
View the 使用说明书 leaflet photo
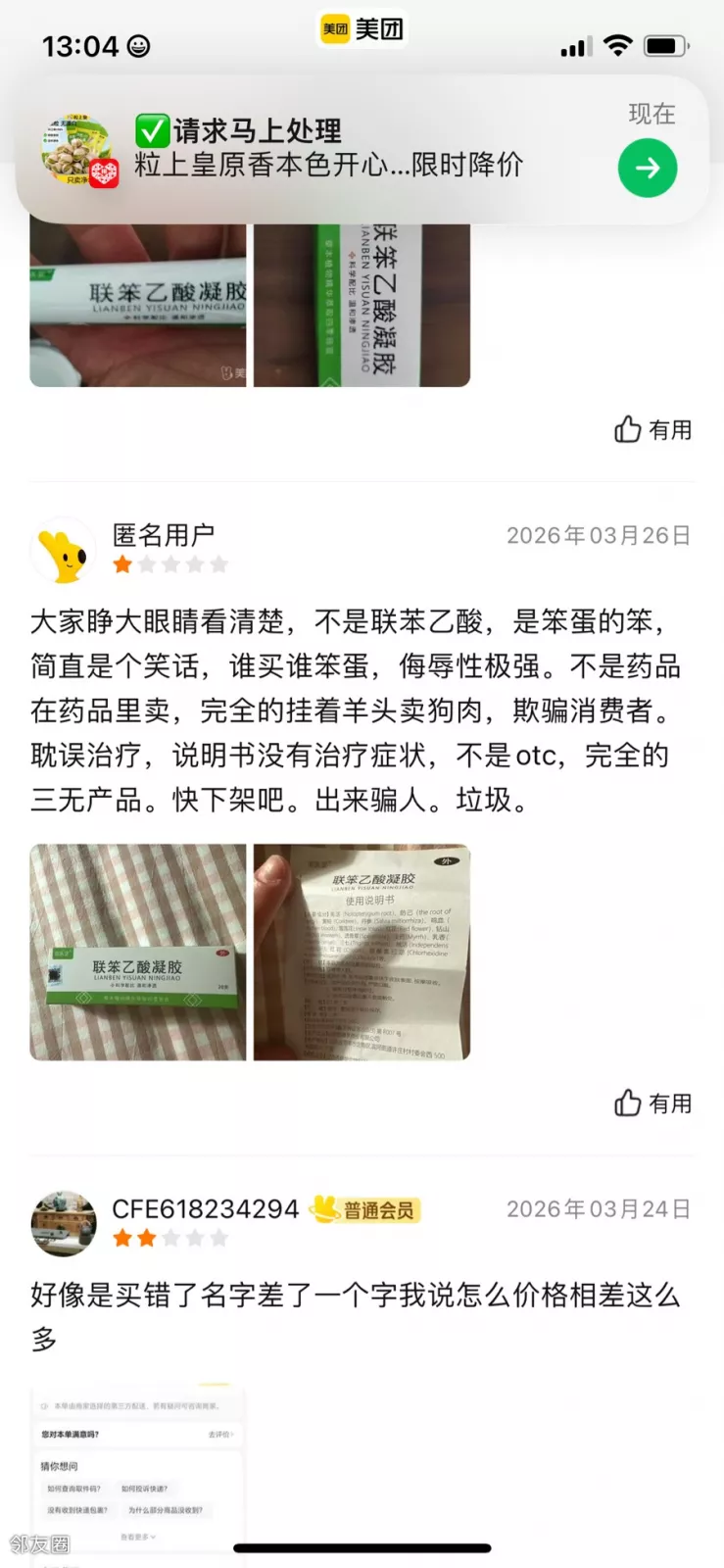click(362, 953)
